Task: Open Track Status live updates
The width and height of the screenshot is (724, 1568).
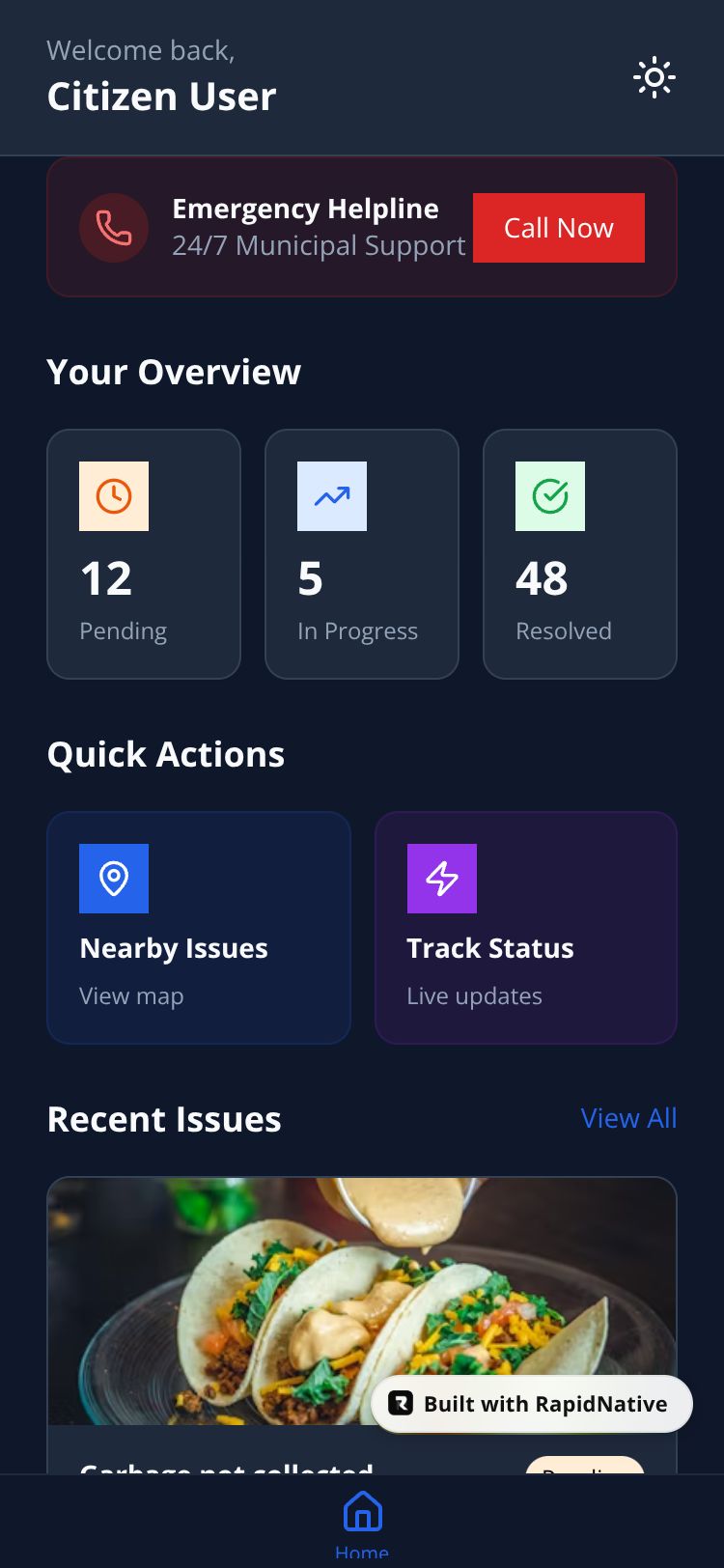Action: (525, 927)
